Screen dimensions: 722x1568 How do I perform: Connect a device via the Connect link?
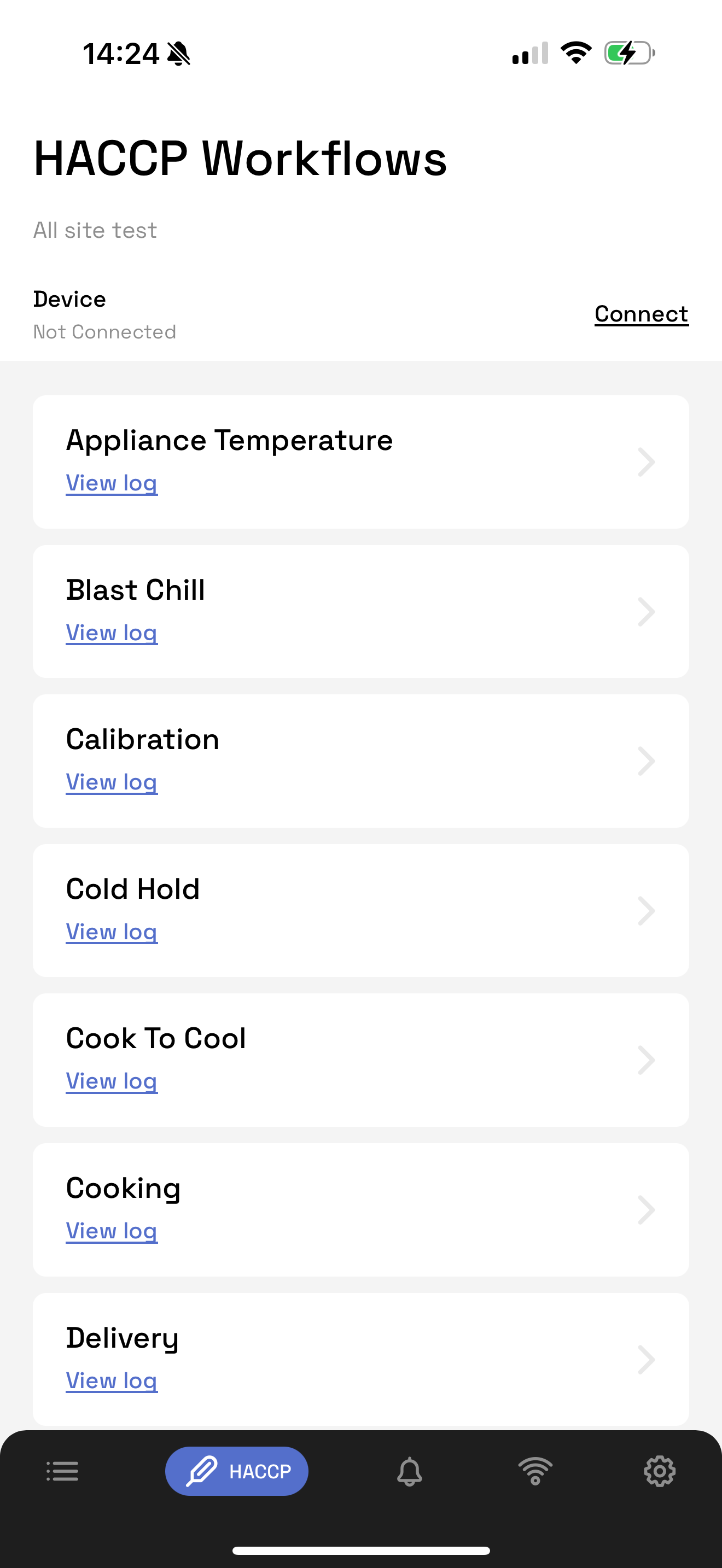click(641, 314)
